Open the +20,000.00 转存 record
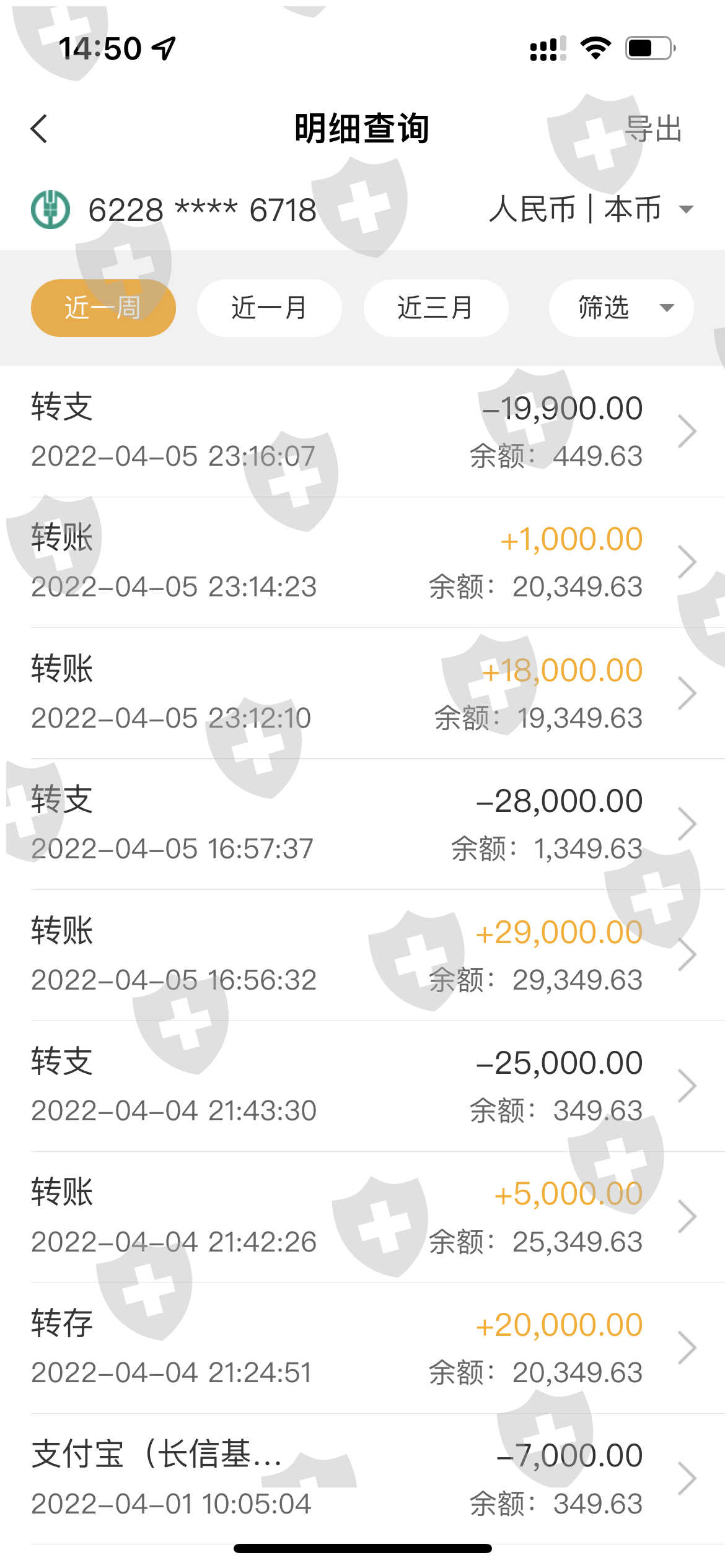 coord(362,1348)
